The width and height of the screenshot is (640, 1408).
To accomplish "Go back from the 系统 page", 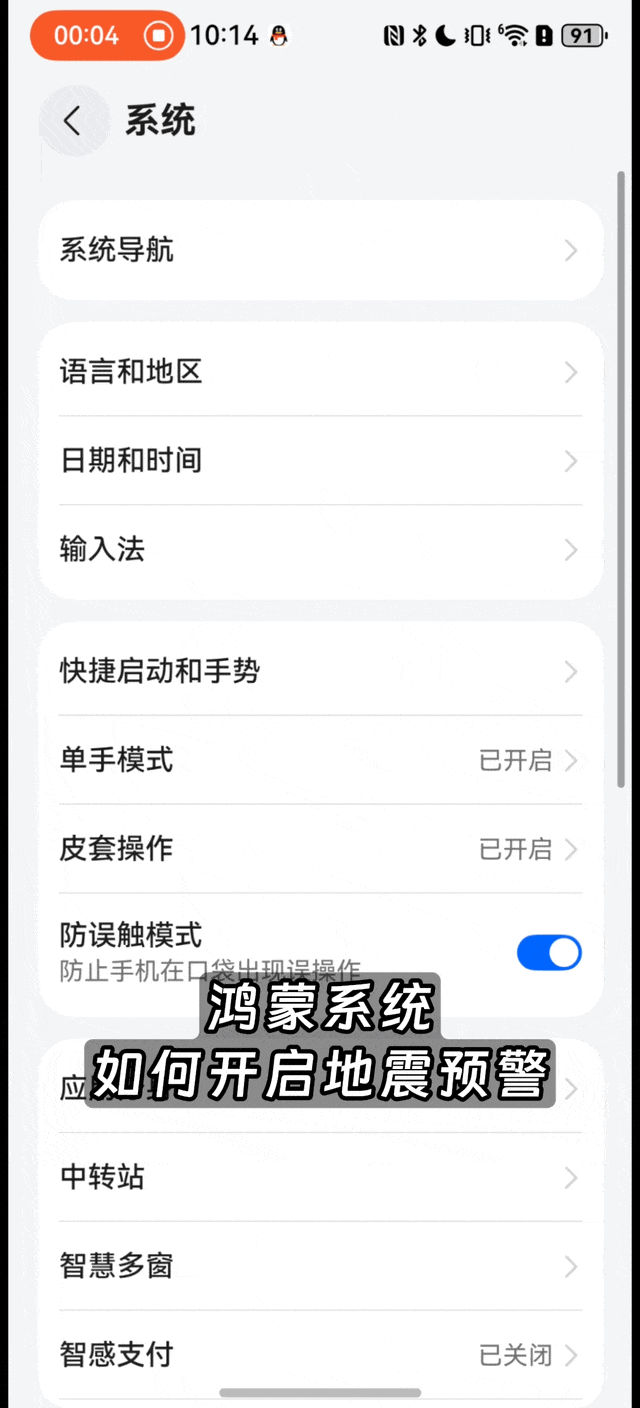I will tap(72, 121).
